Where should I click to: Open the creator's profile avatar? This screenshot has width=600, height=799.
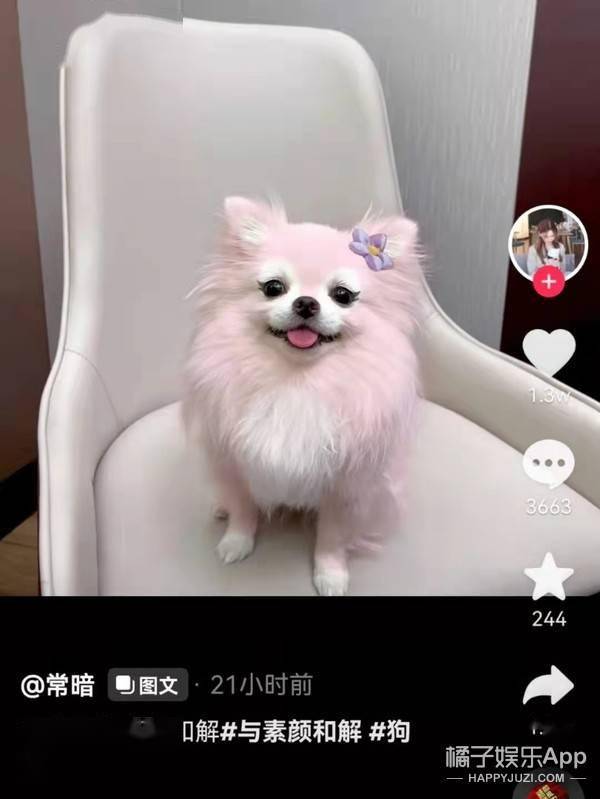click(547, 241)
